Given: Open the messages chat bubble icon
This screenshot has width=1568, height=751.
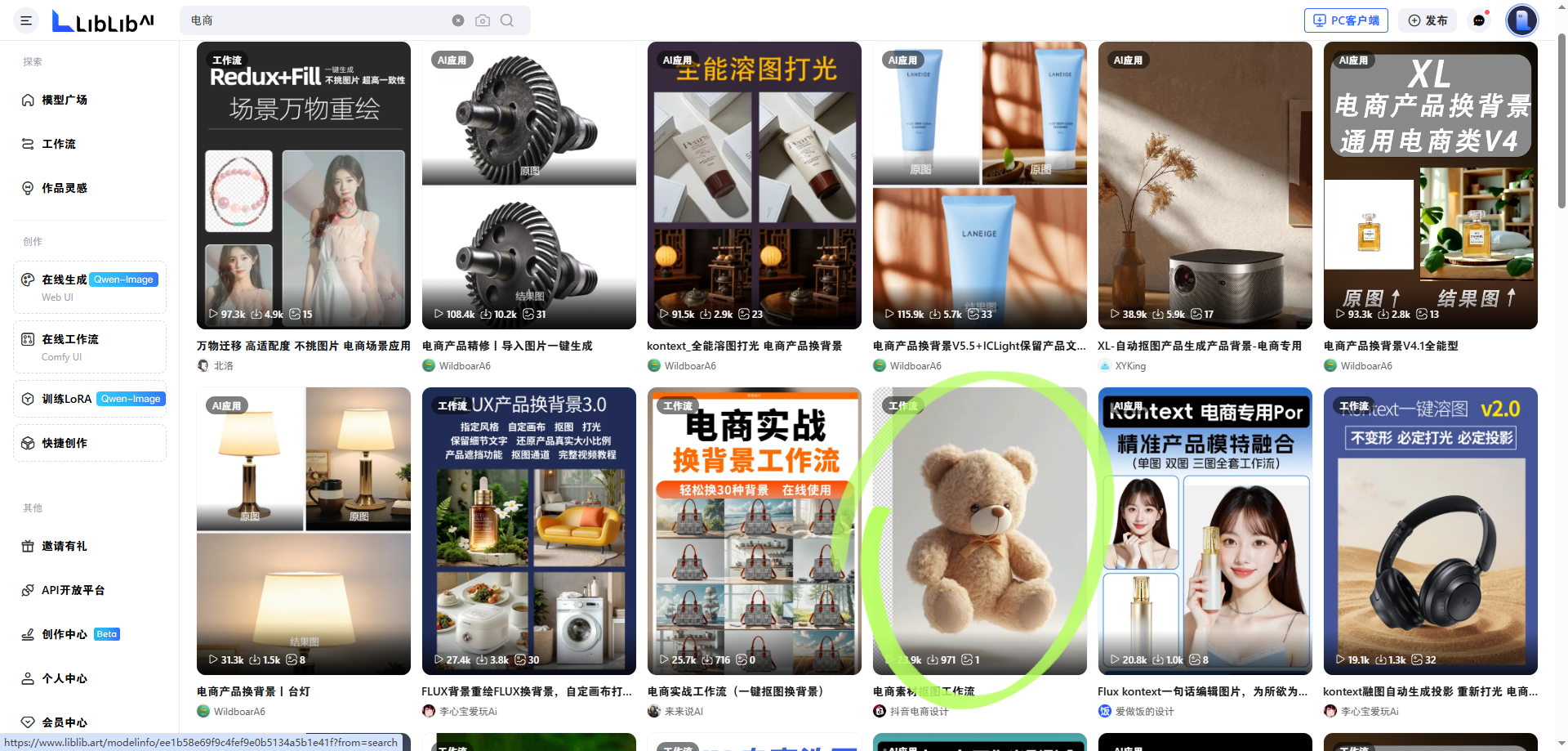Looking at the screenshot, I should point(1480,20).
